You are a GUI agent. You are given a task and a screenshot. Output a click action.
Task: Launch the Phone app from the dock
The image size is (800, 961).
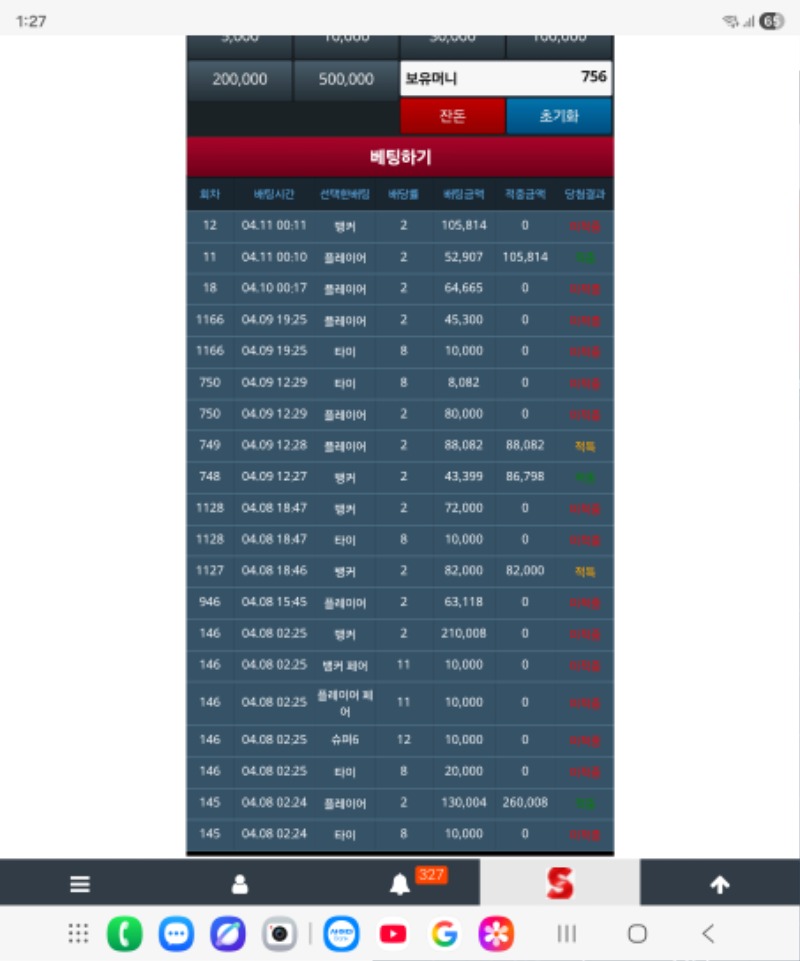pos(125,934)
